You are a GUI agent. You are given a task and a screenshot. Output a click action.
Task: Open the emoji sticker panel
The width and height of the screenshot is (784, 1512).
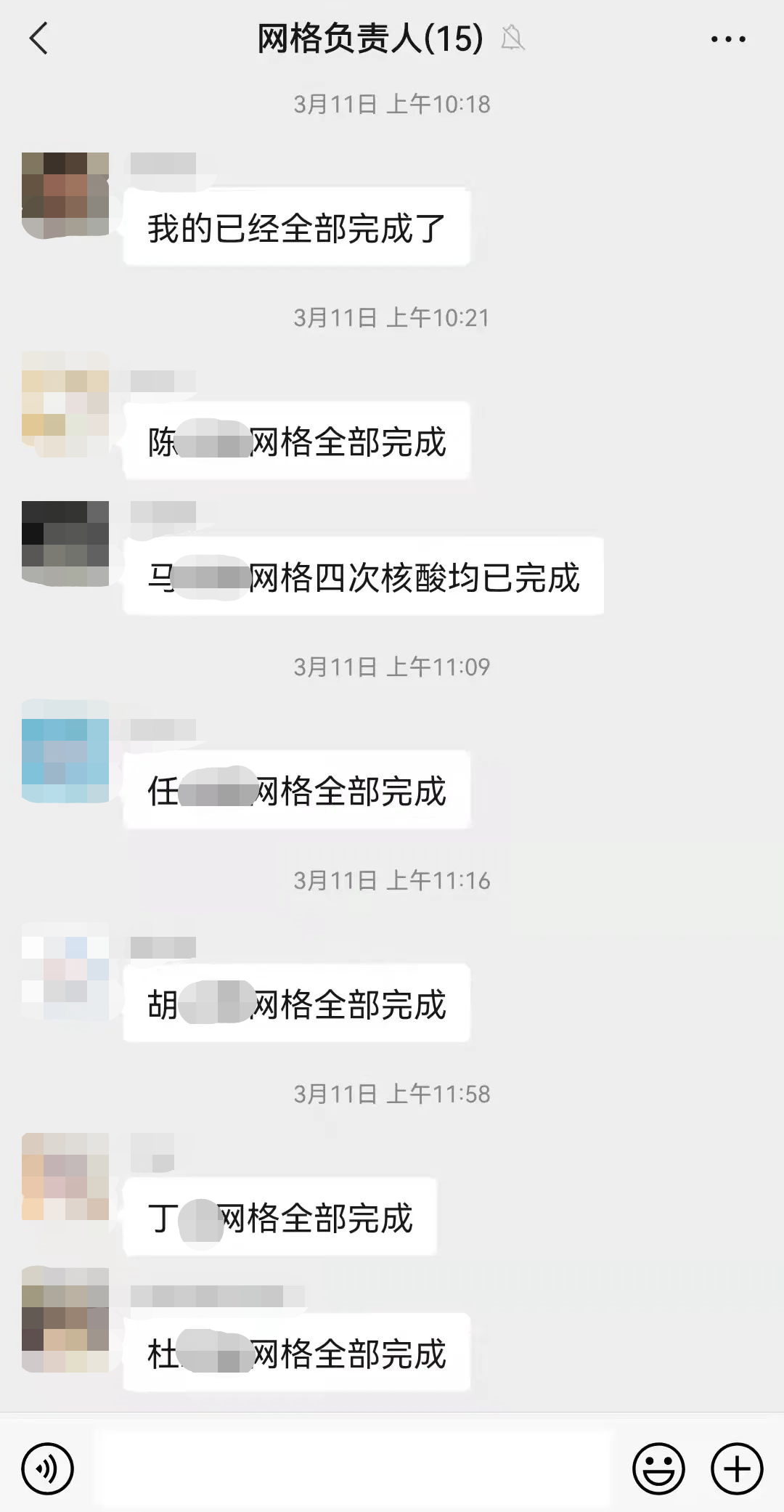tap(658, 1468)
